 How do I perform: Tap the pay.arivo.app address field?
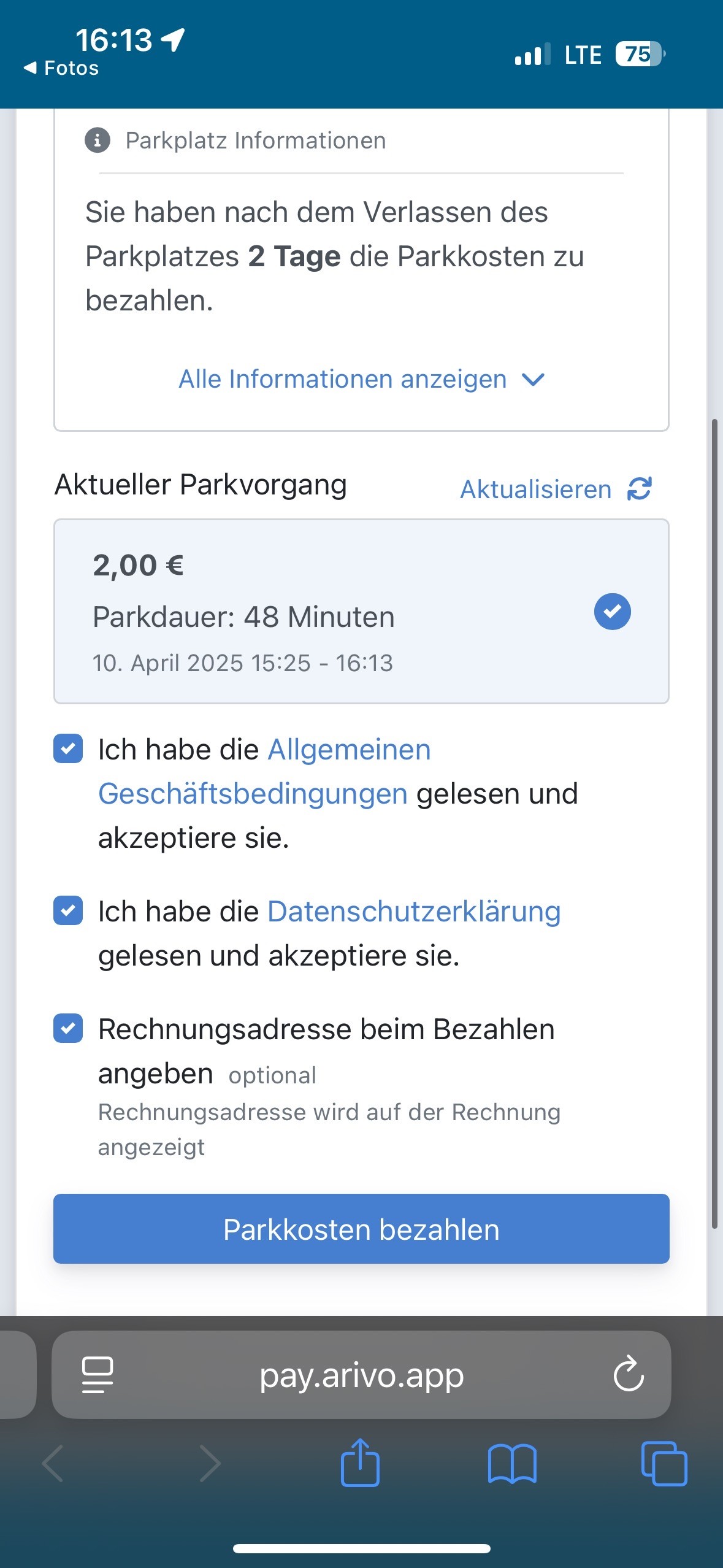point(361,1375)
